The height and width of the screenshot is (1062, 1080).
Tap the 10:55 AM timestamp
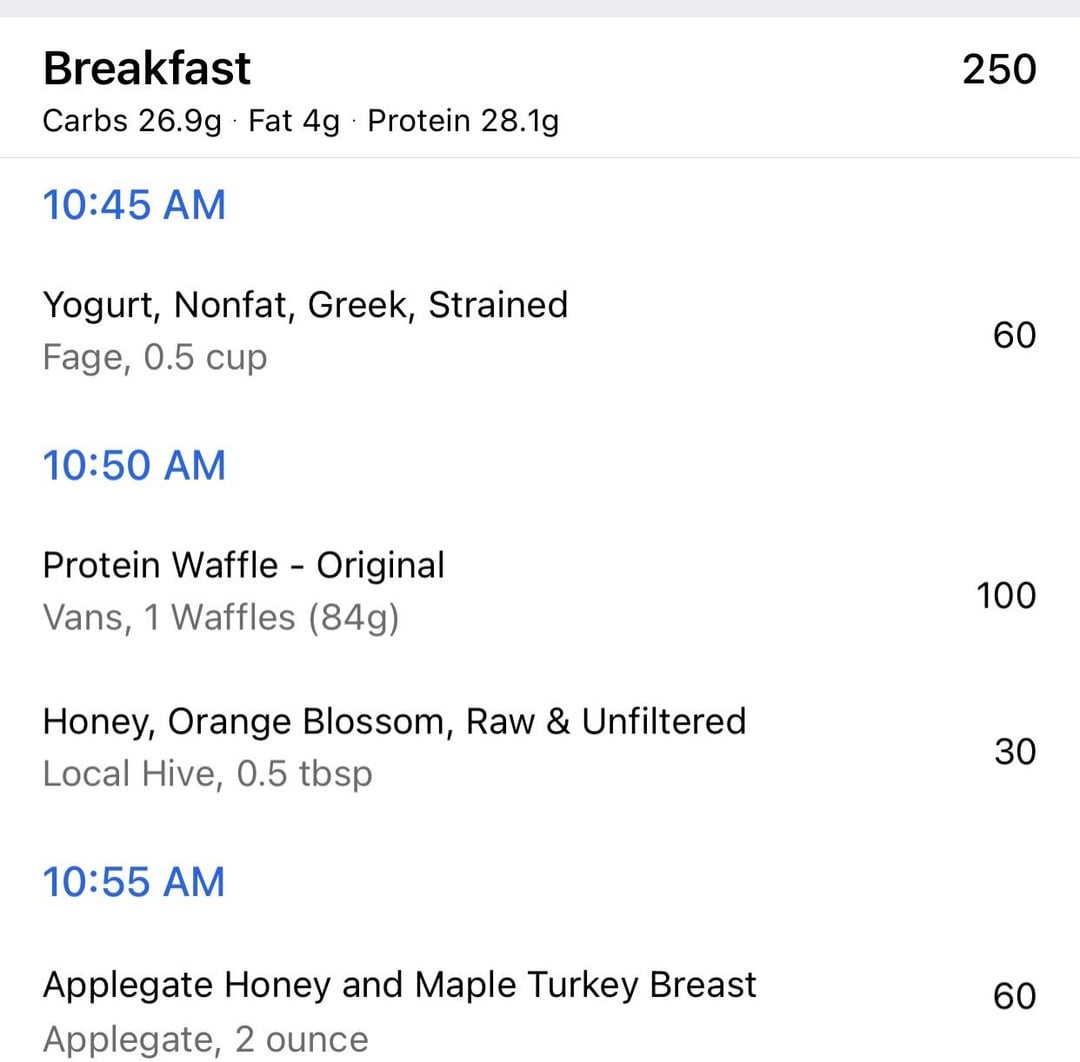pos(134,882)
